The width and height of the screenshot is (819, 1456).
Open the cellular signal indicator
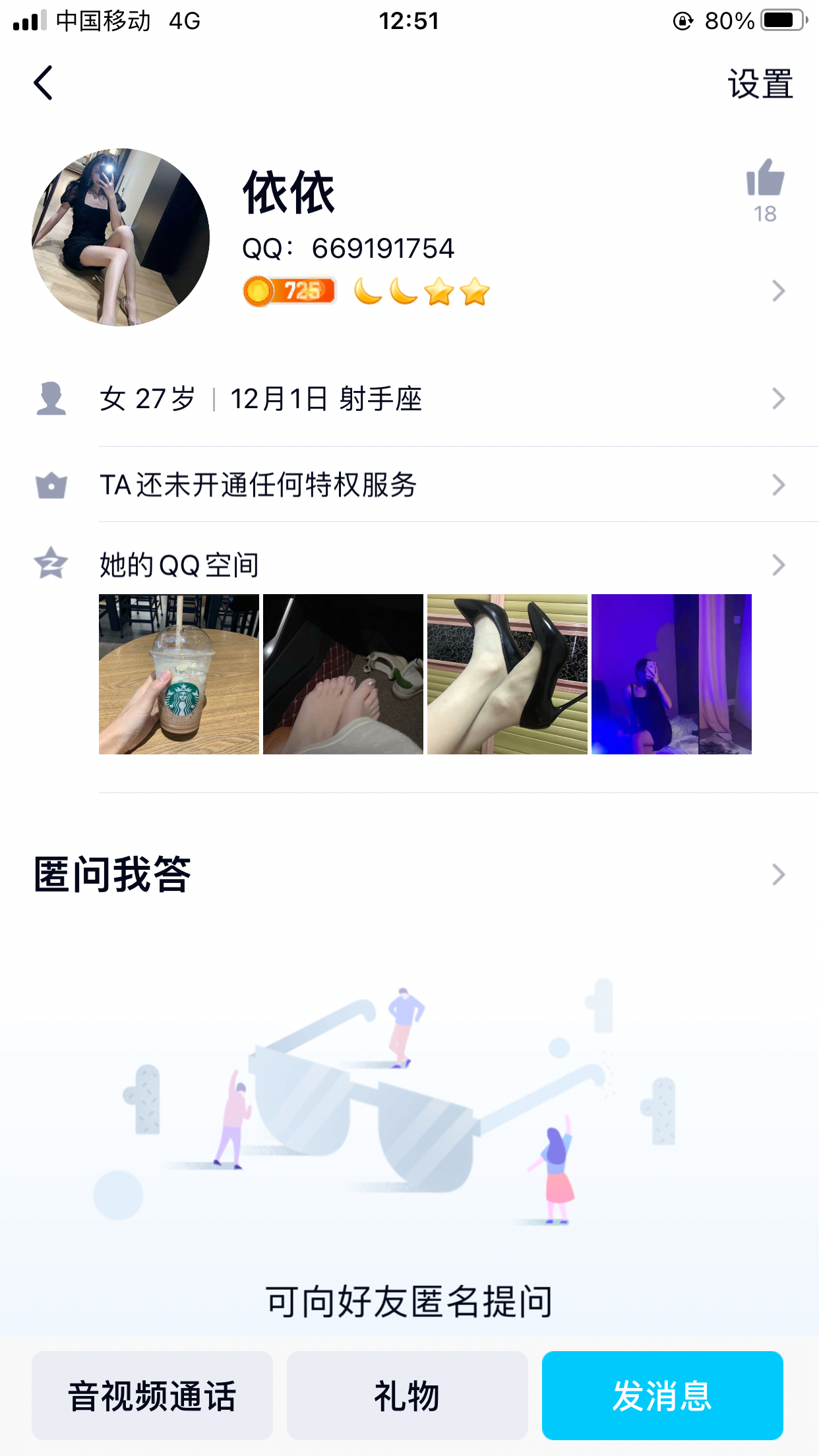pos(26,20)
